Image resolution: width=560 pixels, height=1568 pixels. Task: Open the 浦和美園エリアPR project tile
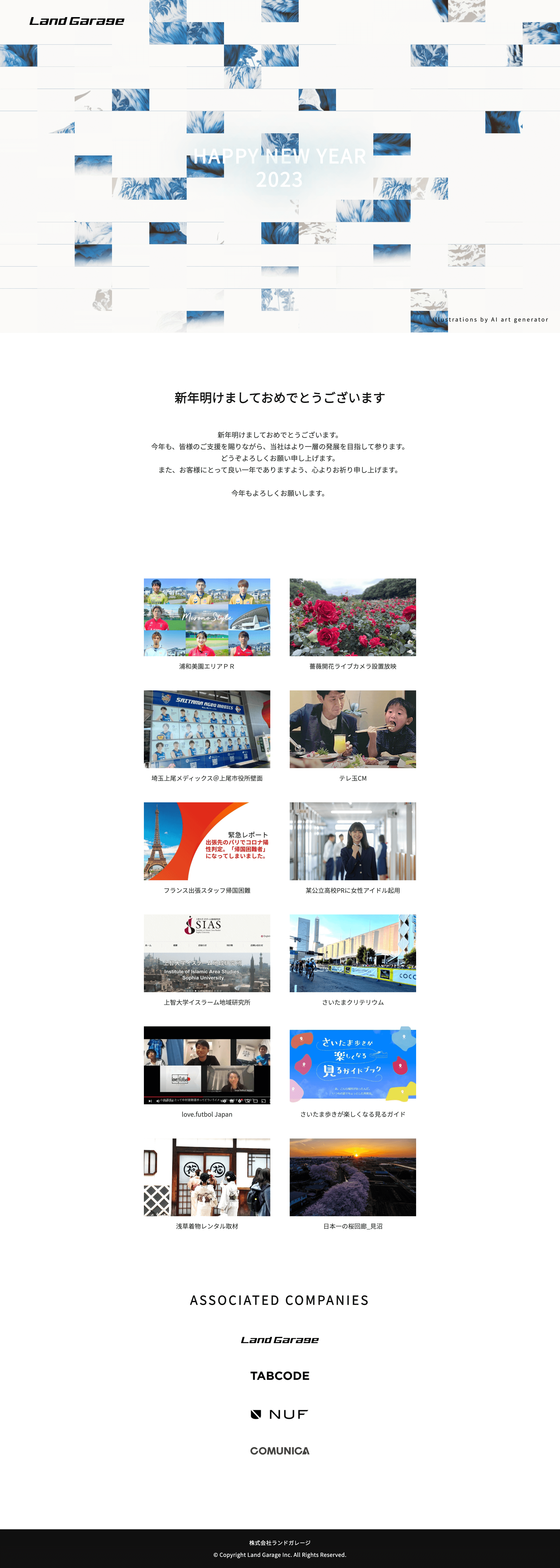[x=207, y=617]
